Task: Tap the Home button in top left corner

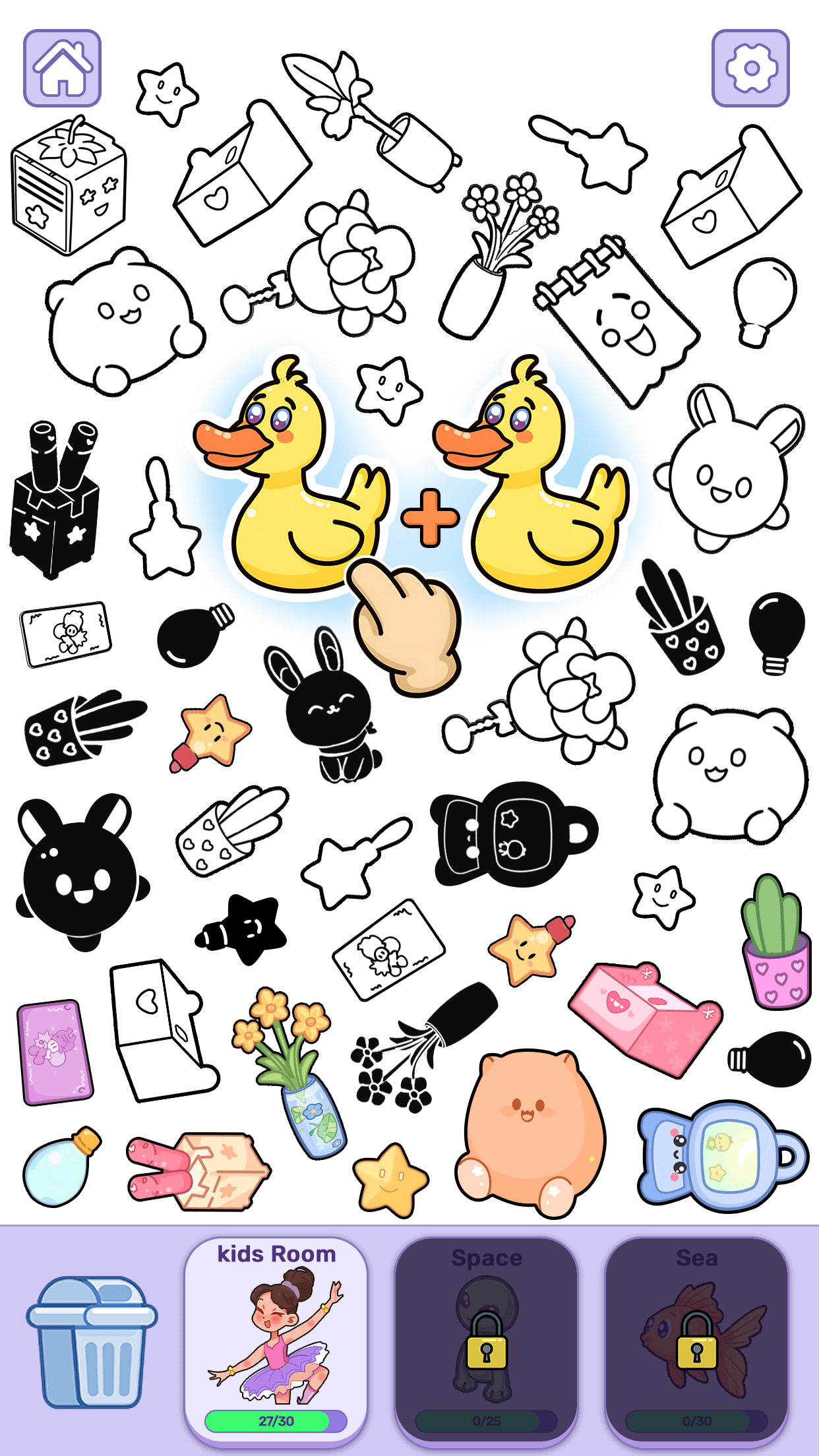Action: tap(63, 66)
